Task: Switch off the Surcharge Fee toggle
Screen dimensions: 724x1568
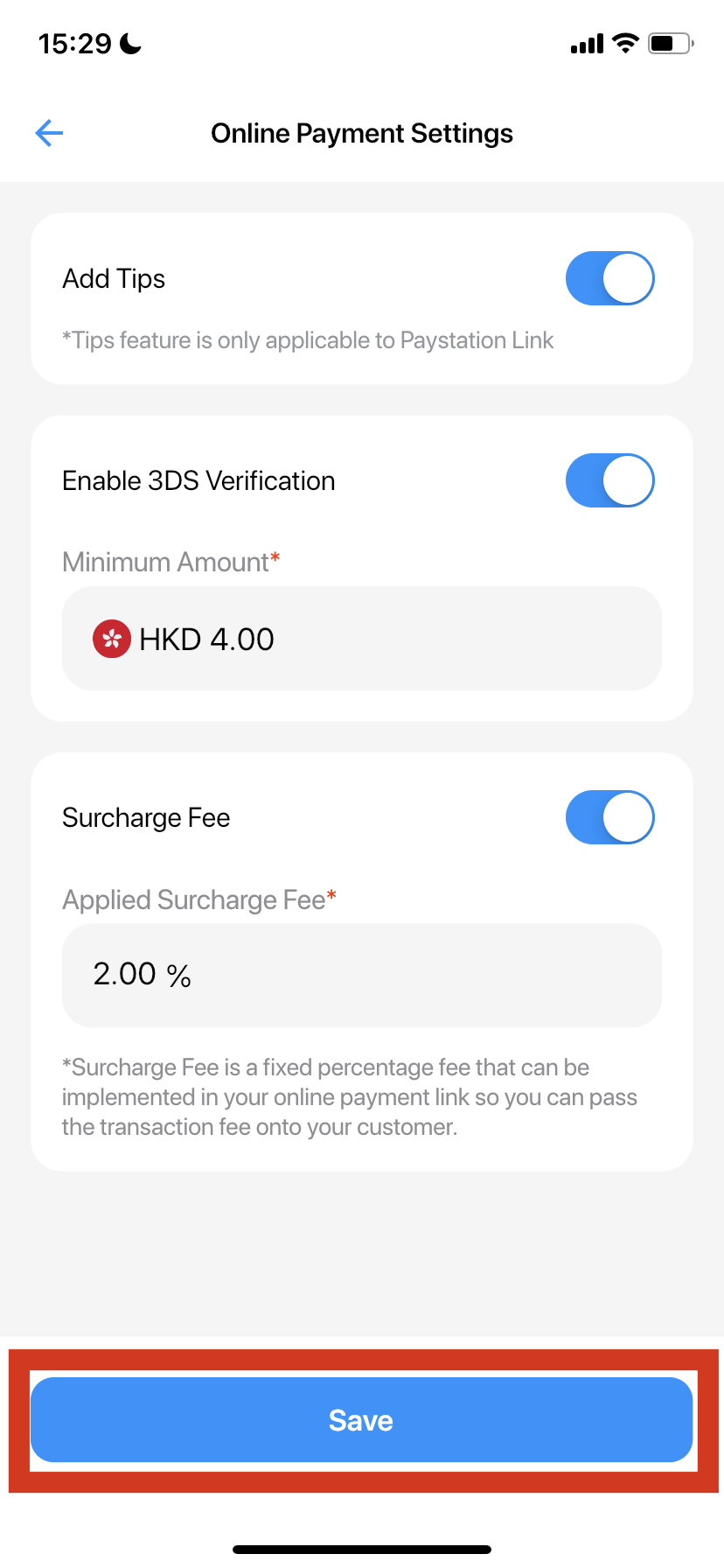Action: pos(610,817)
